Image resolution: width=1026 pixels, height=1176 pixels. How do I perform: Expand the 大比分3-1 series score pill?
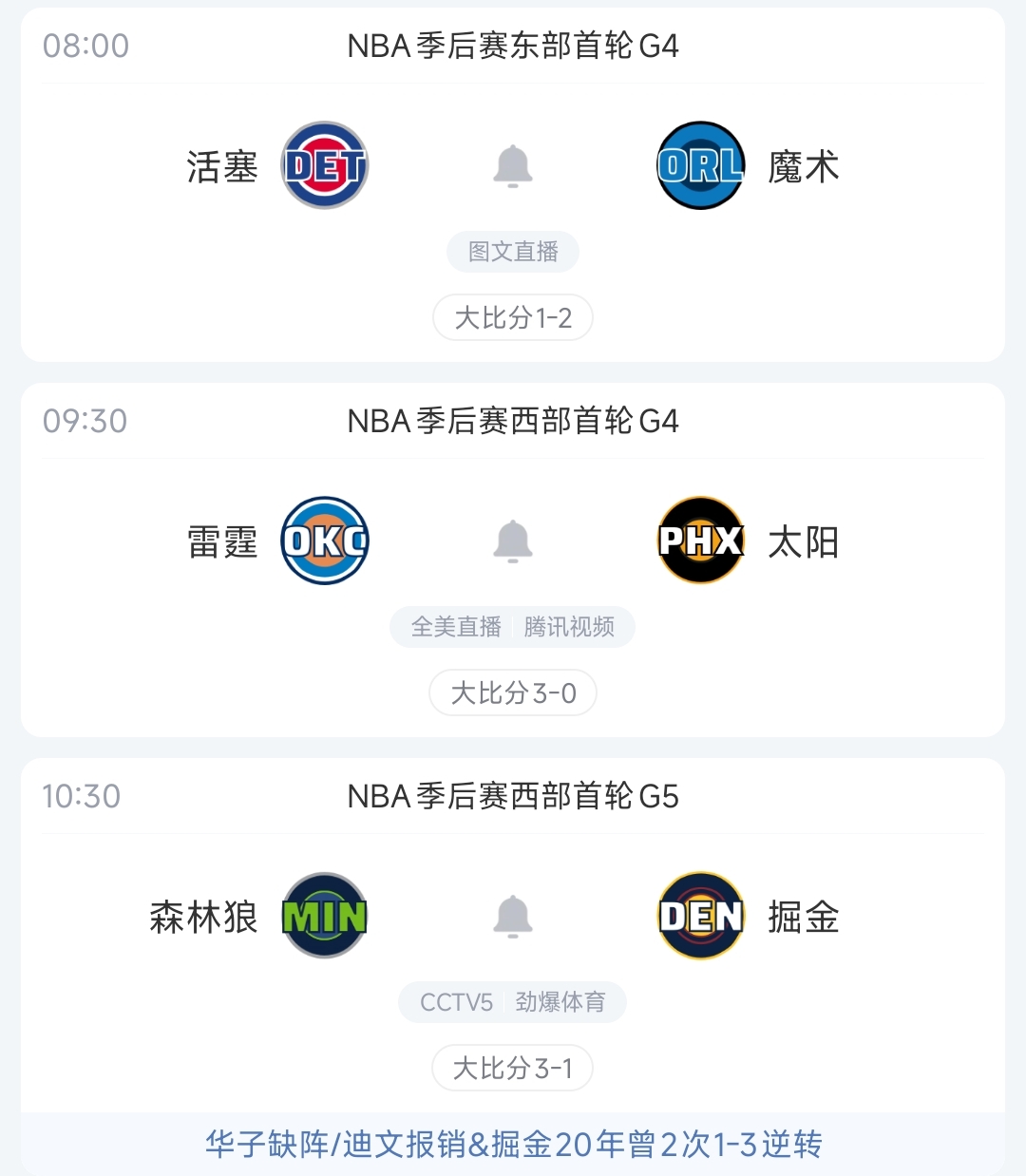coord(512,1068)
